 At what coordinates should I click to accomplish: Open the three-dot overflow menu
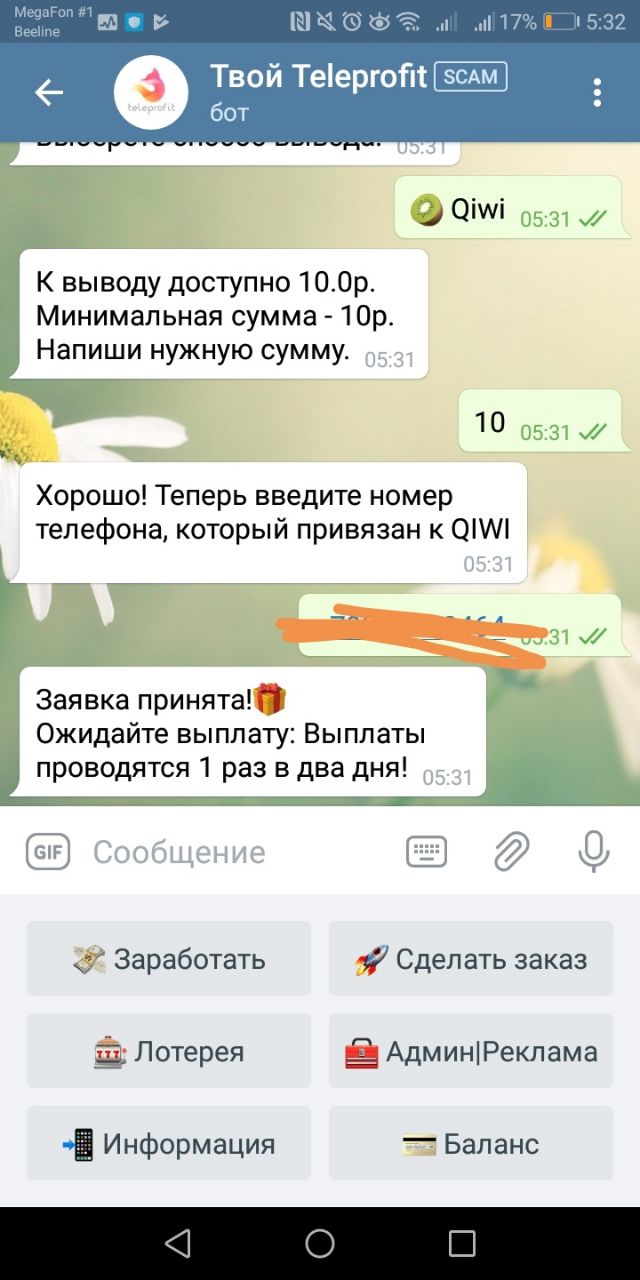tap(597, 92)
